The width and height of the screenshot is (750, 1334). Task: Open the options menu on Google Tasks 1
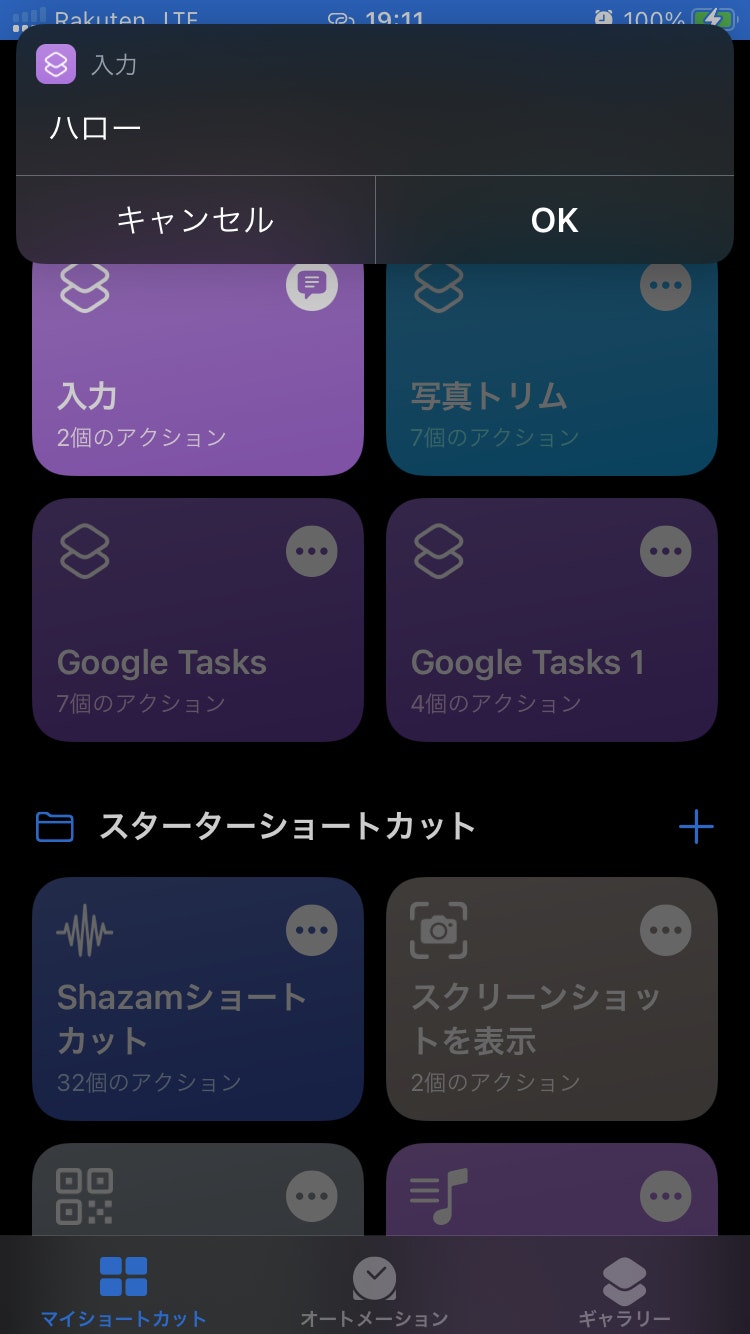click(666, 550)
